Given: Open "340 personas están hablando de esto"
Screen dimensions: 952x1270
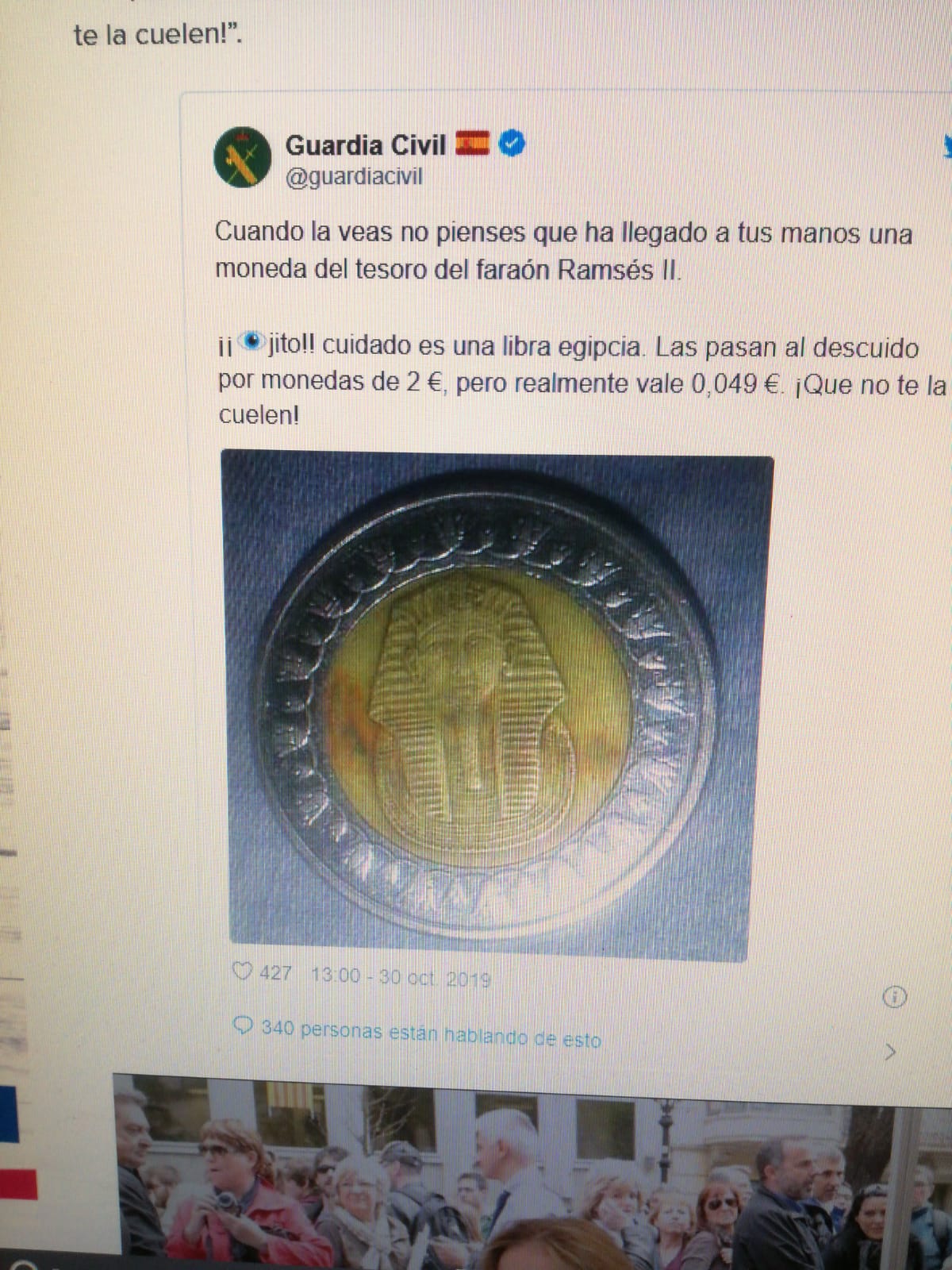Looking at the screenshot, I should [x=431, y=1034].
